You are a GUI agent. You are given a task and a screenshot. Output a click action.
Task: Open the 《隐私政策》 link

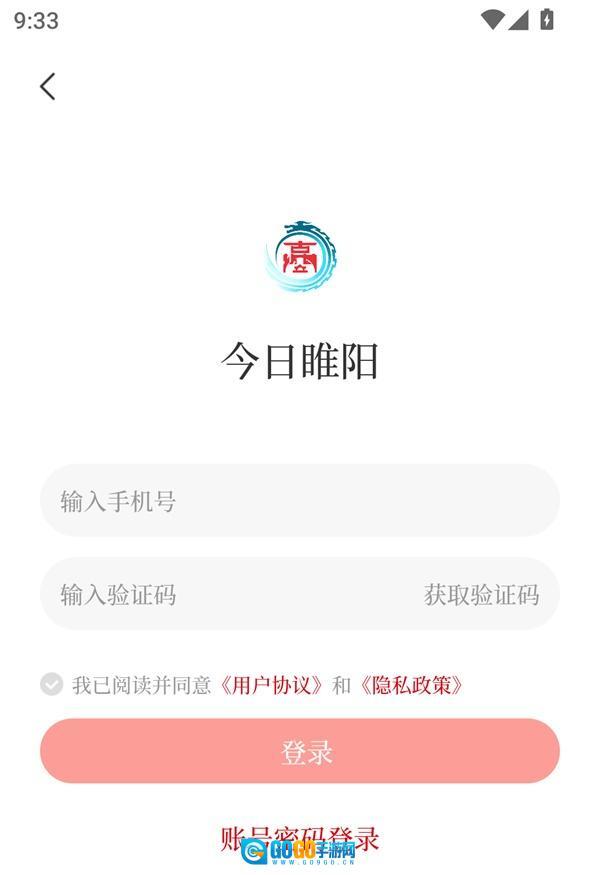(411, 685)
